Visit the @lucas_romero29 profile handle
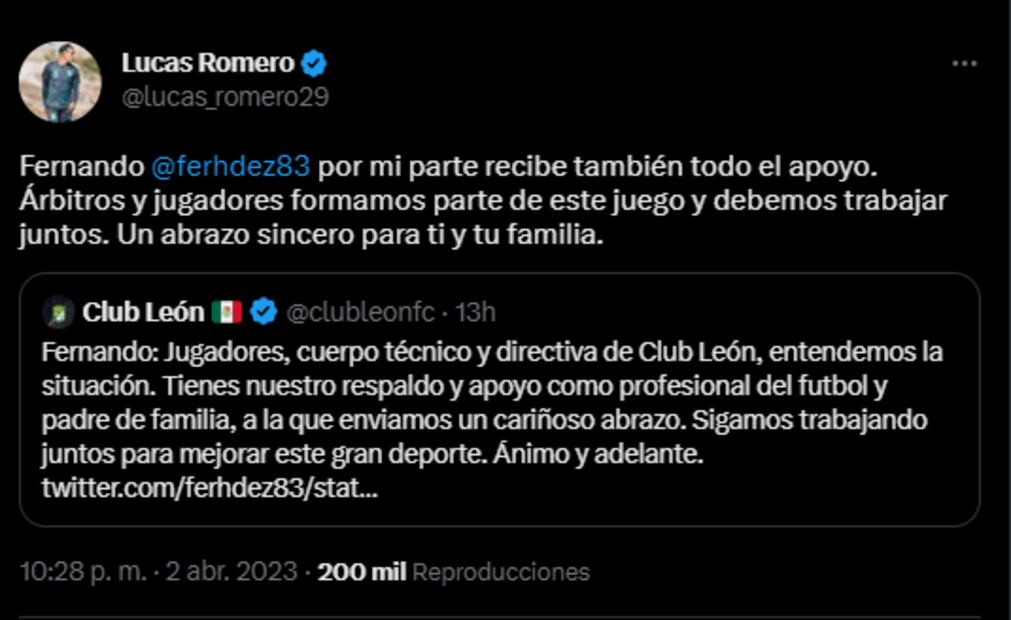1011x620 pixels. [225, 97]
